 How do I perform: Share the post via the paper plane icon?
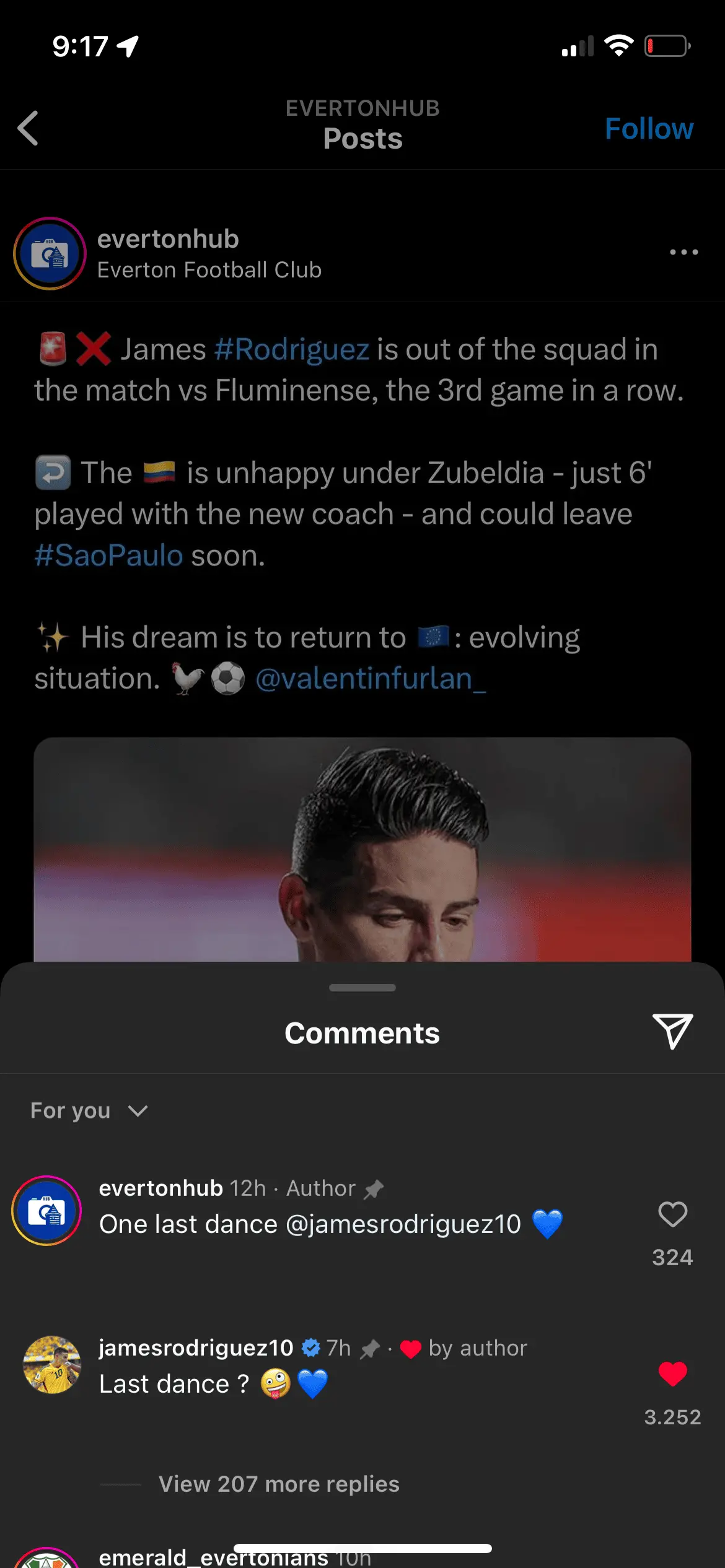(x=672, y=1031)
